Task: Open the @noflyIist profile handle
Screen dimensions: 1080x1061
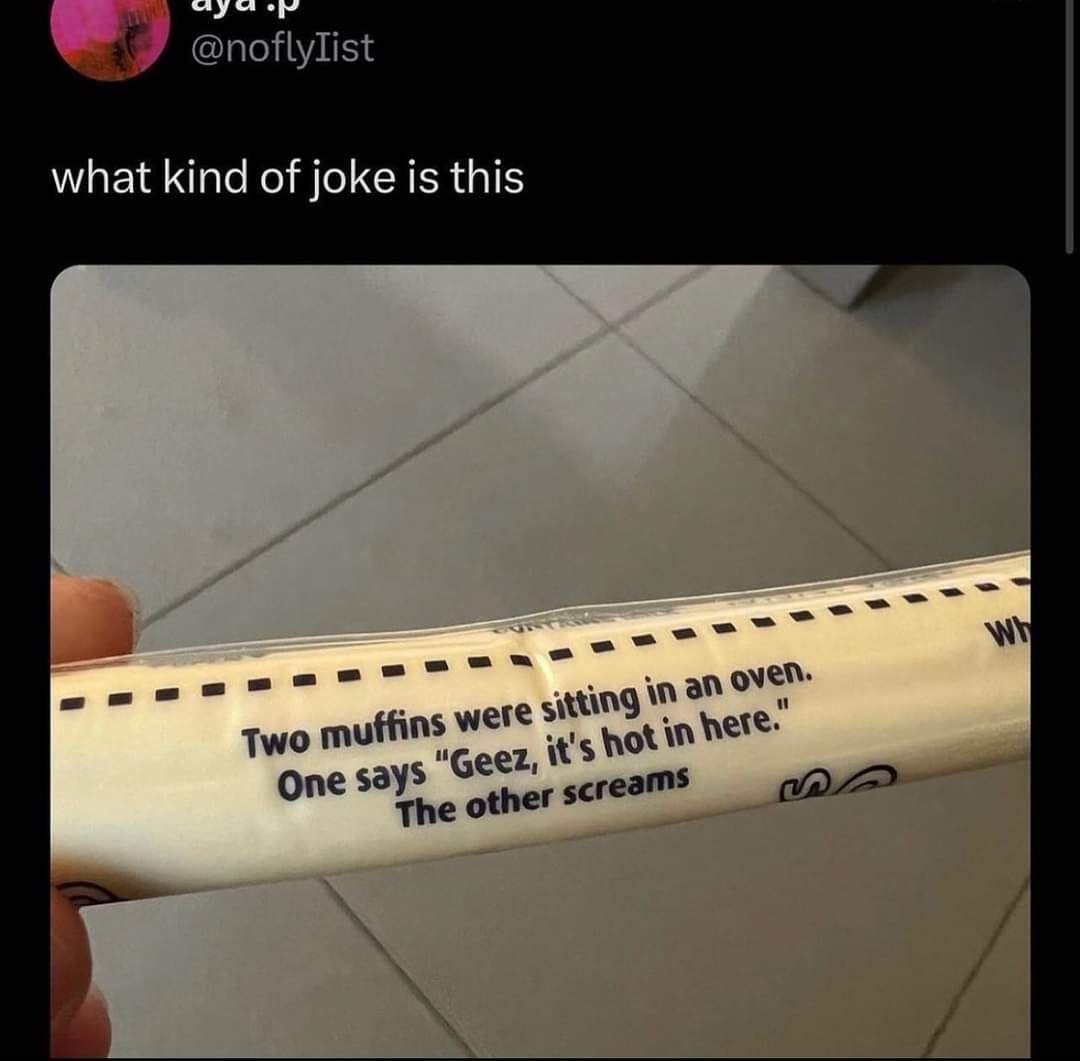Action: tap(281, 47)
